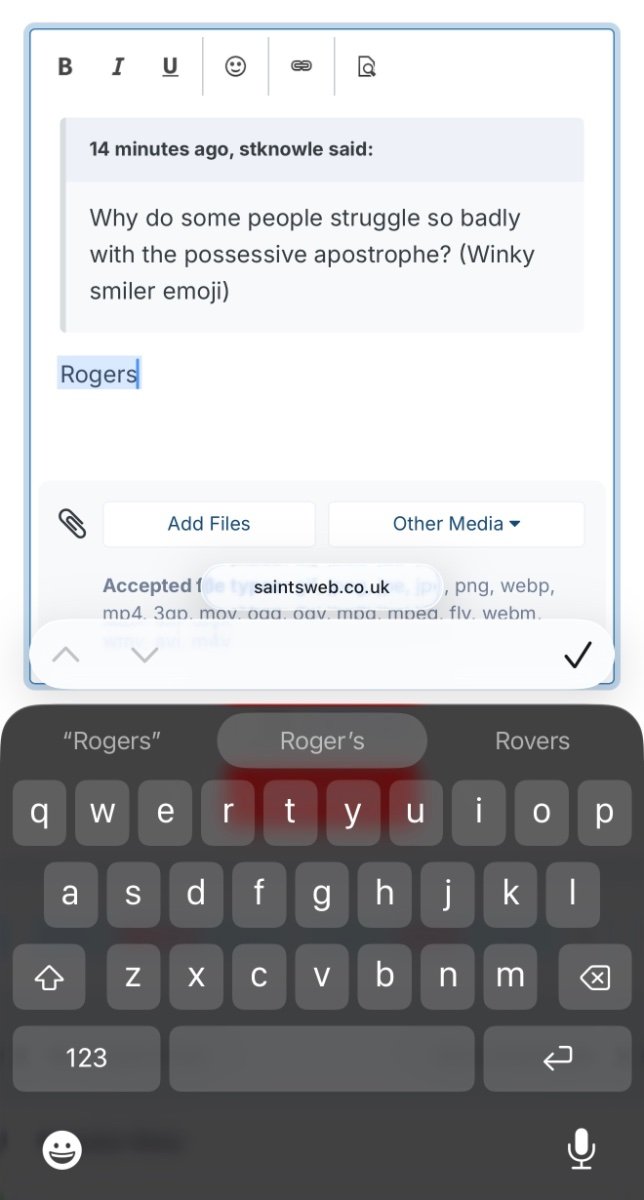Keep the quoted "Rogers" suggestion
This screenshot has width=644, height=1200.
tap(112, 741)
